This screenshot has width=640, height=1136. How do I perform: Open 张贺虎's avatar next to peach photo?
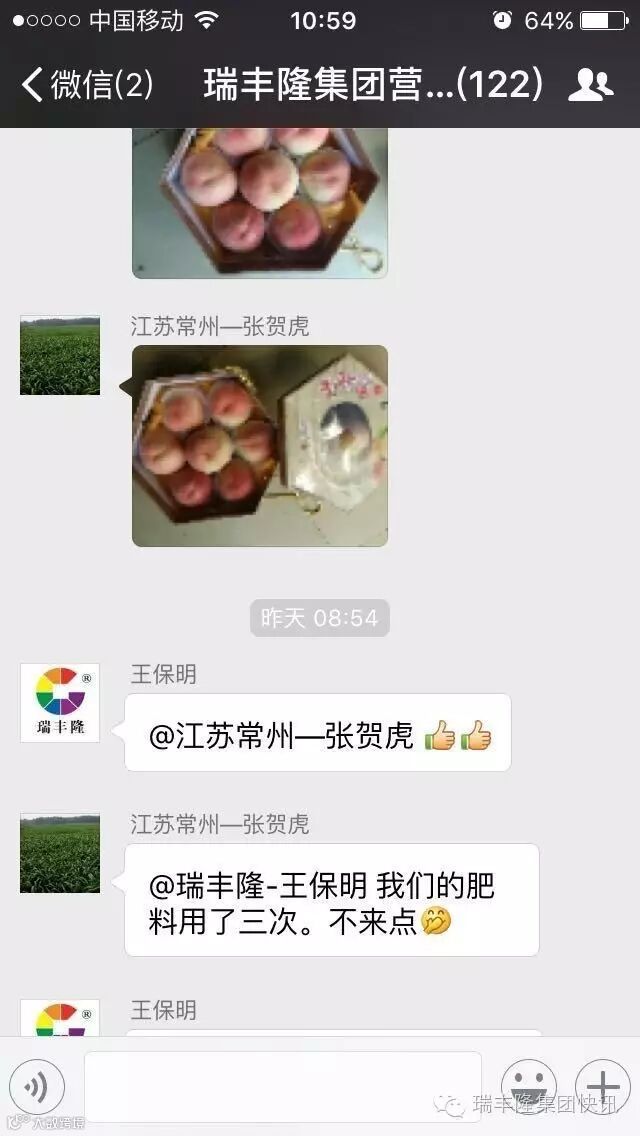(60, 356)
